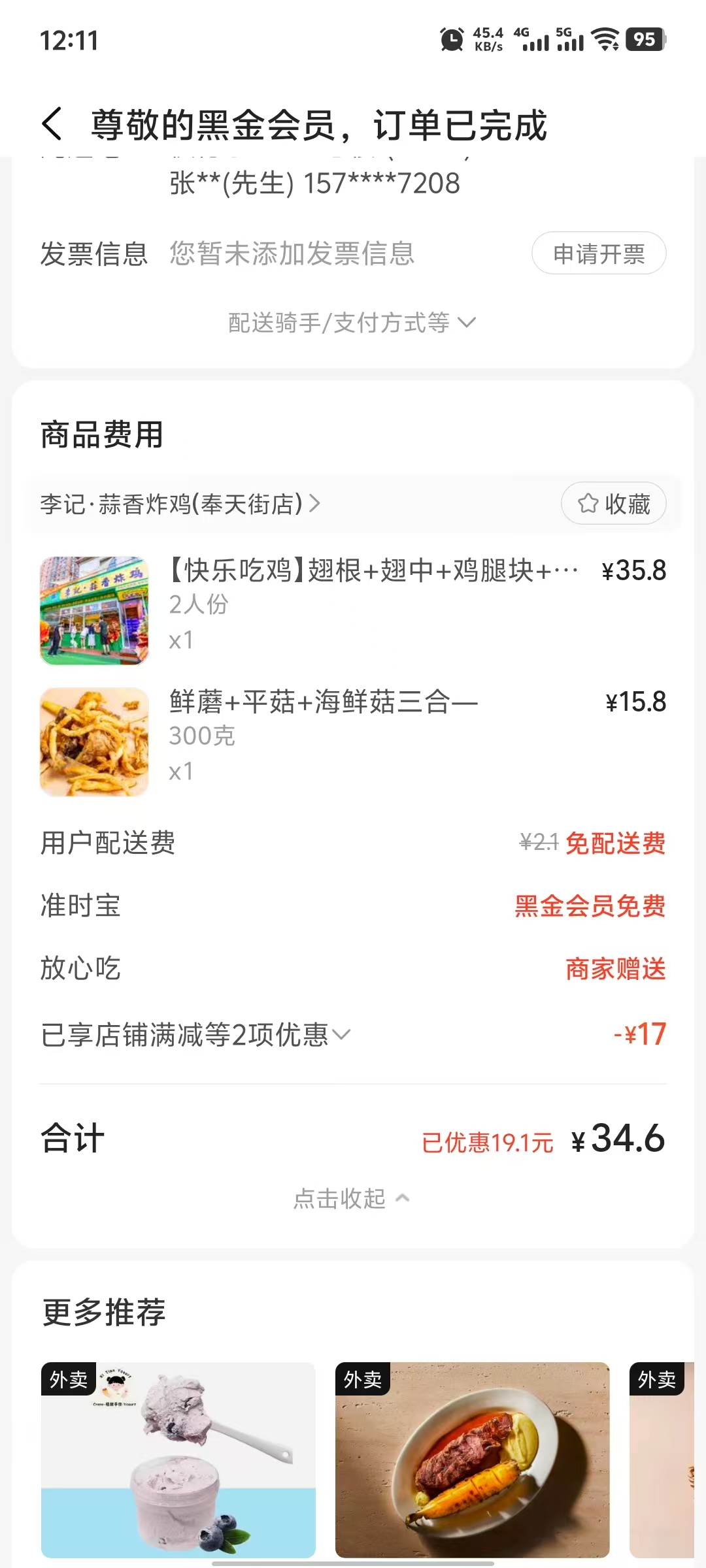Open the 【快乐吃鸡】 fried chicken combo item
Screen dimensions: 706x1568
(373, 571)
